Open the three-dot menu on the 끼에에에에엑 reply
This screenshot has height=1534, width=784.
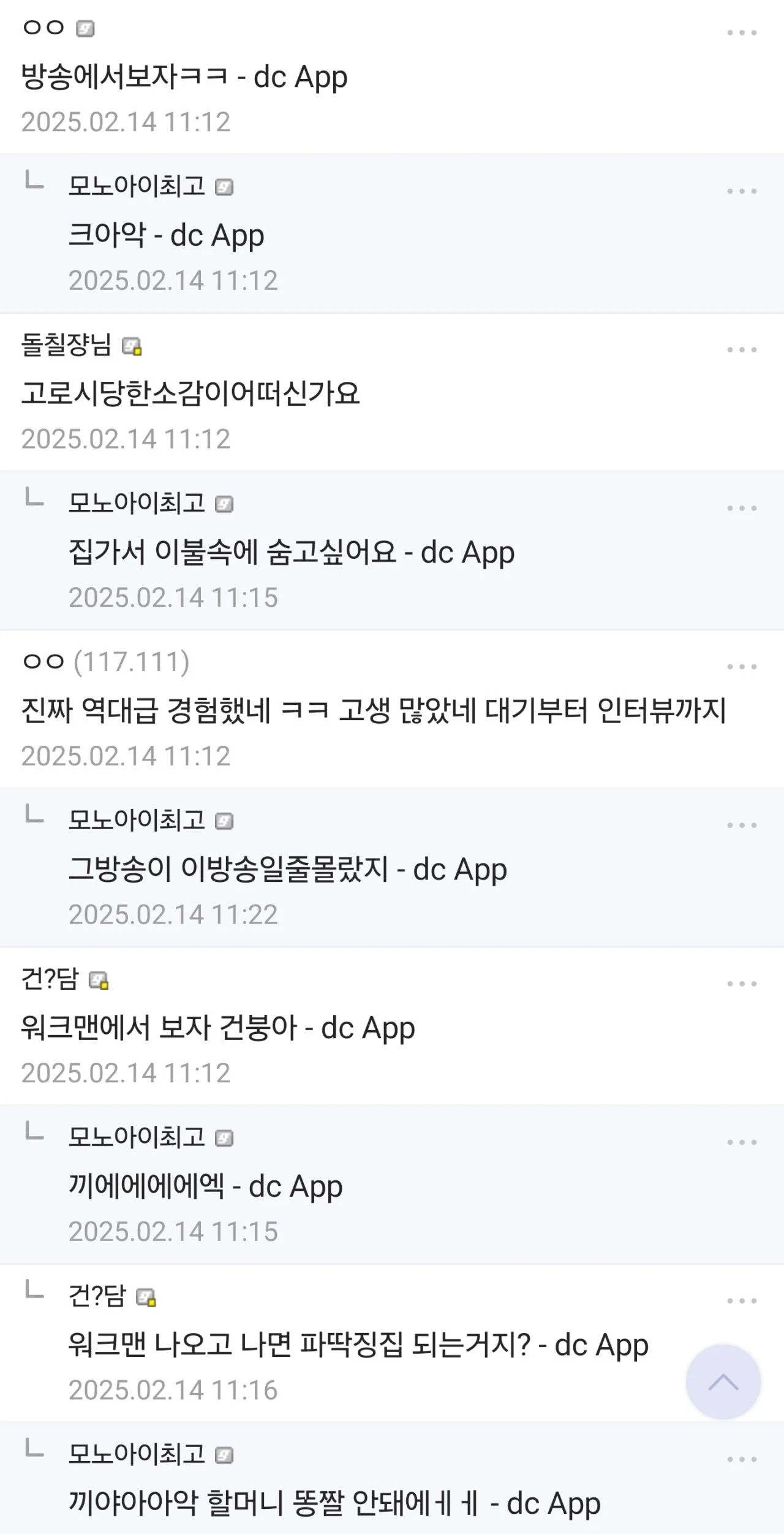pyautogui.click(x=742, y=1142)
